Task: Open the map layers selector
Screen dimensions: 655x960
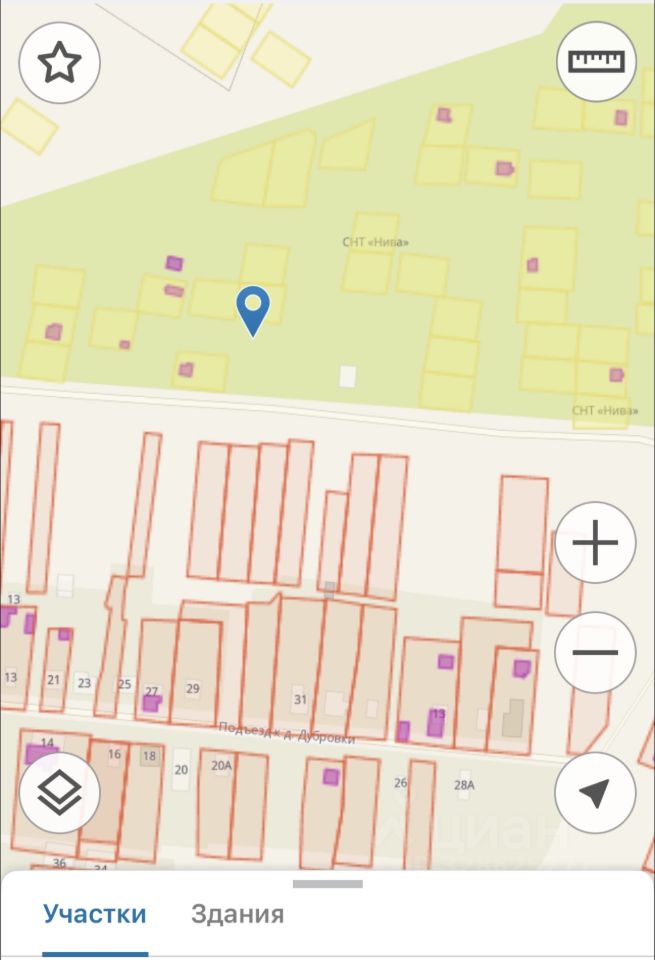Action: pos(60,793)
